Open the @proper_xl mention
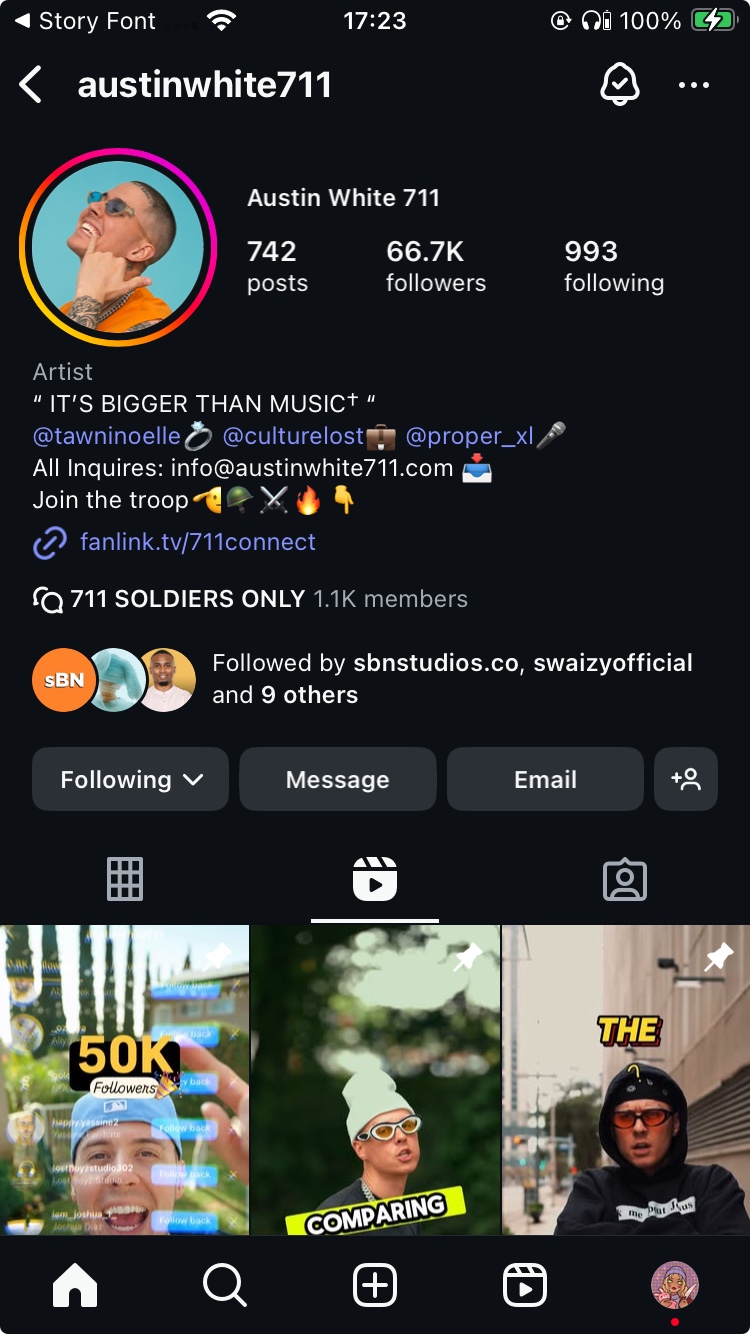Screen dimensions: 750x1334 coord(469,436)
